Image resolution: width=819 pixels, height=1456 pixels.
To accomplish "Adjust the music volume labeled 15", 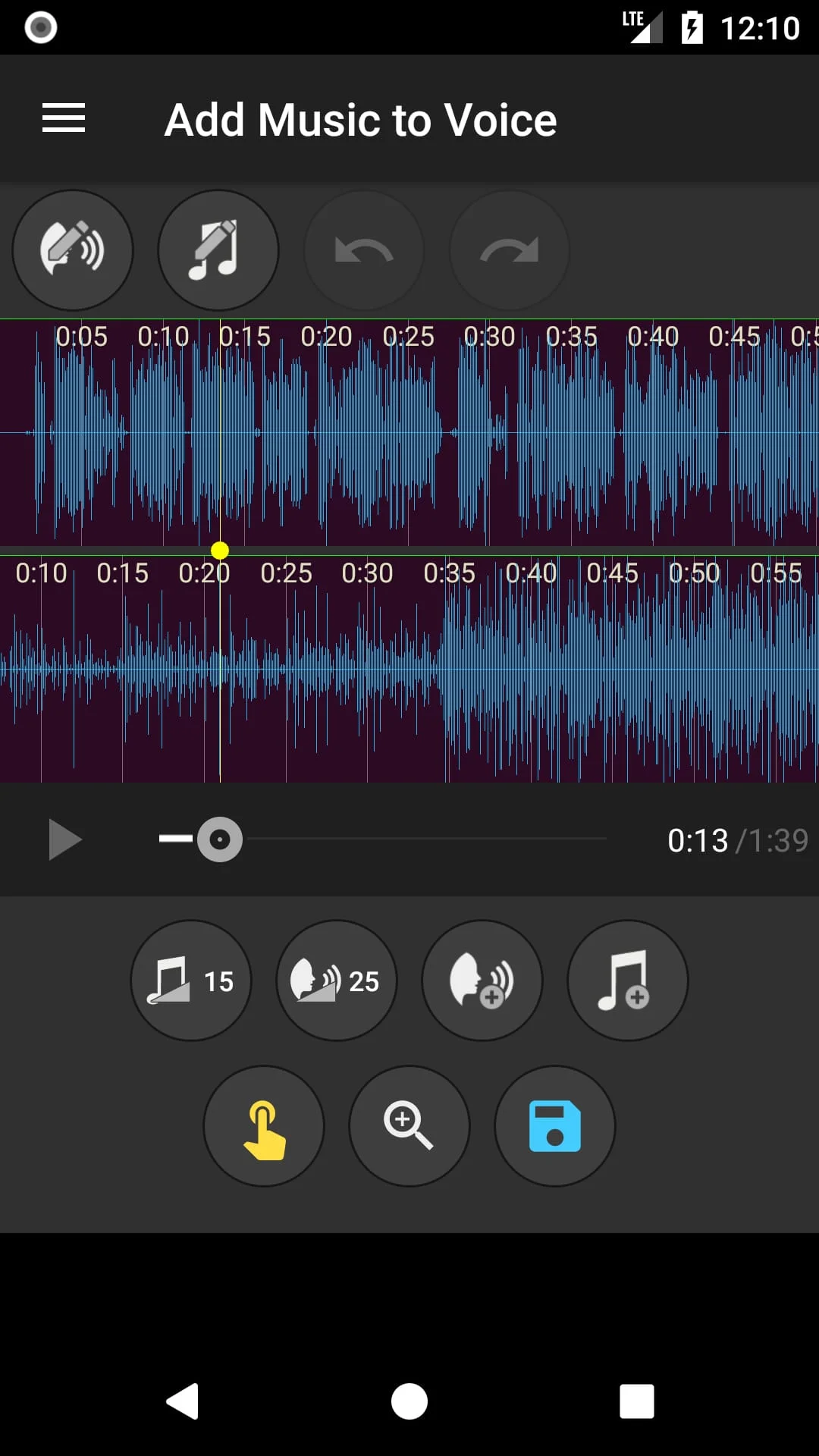I will 190,980.
